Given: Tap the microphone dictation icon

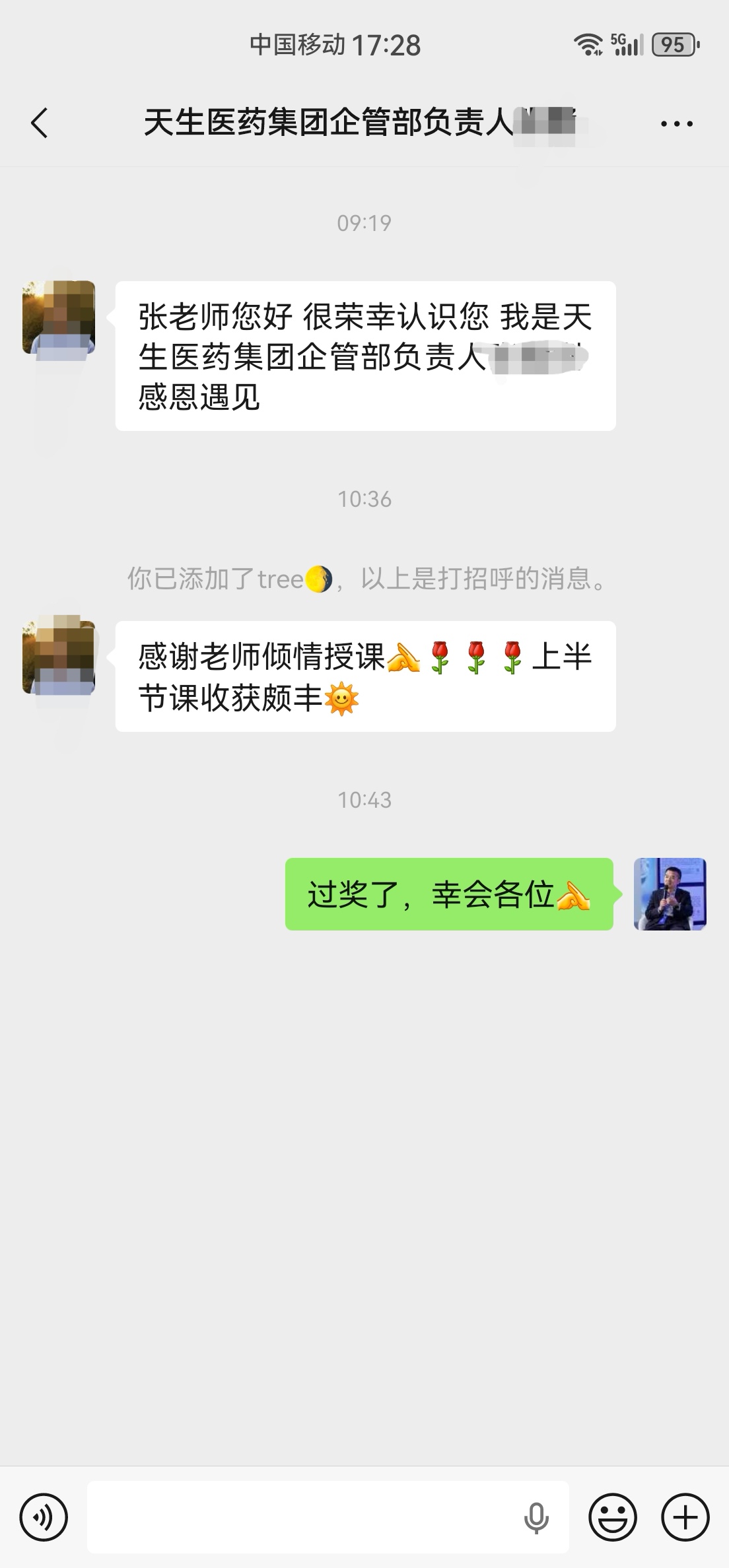Looking at the screenshot, I should point(536,1518).
